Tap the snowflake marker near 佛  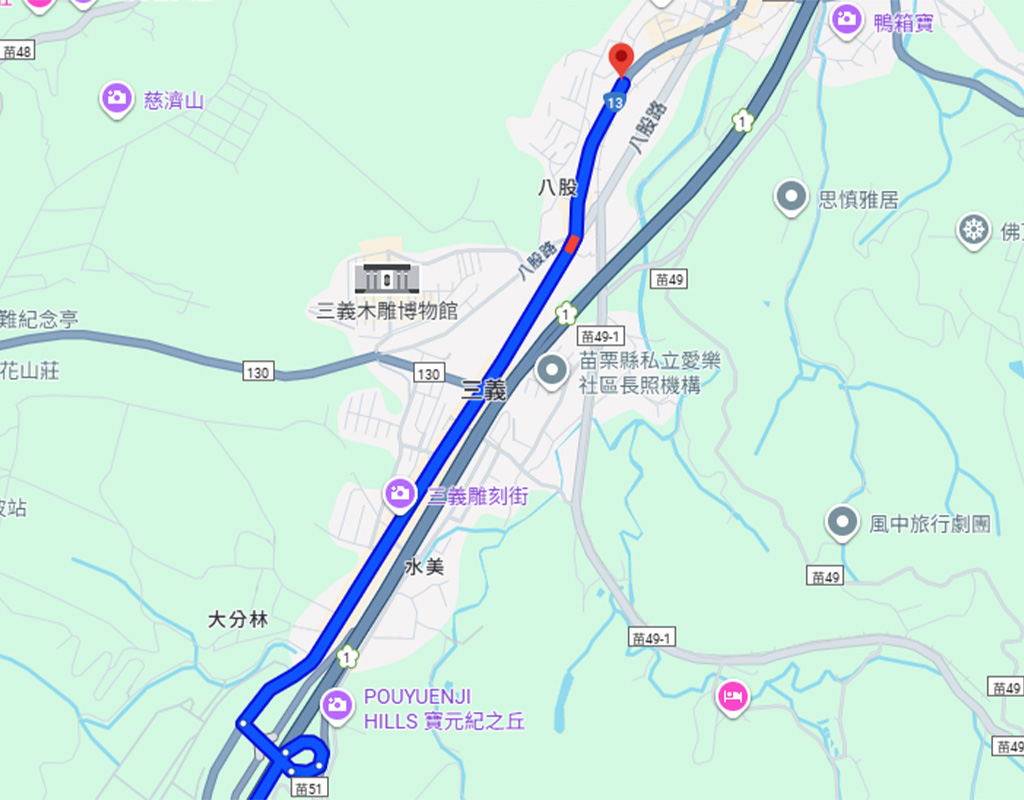click(x=972, y=230)
